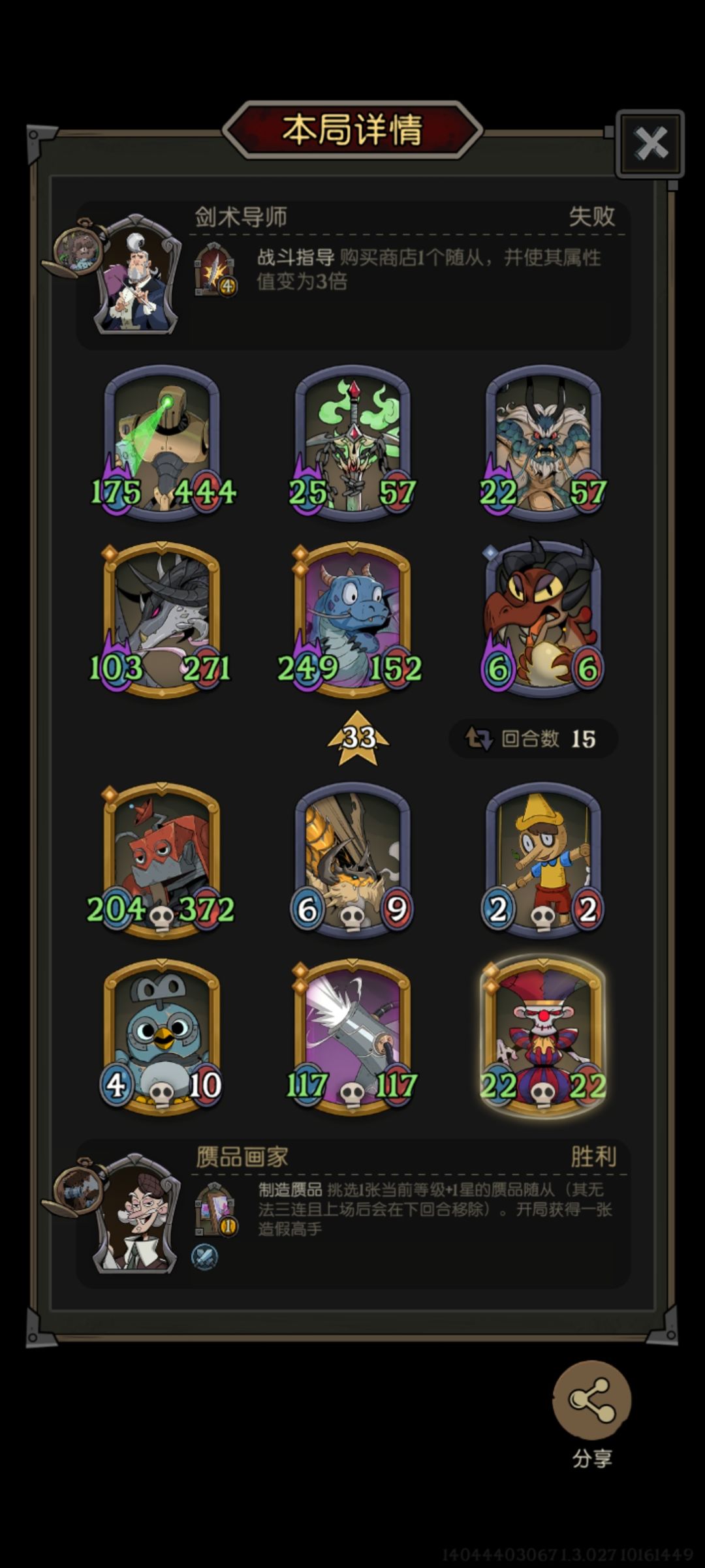Open the 117/117 cannon minion card
The height and width of the screenshot is (1568, 705).
[352, 1036]
